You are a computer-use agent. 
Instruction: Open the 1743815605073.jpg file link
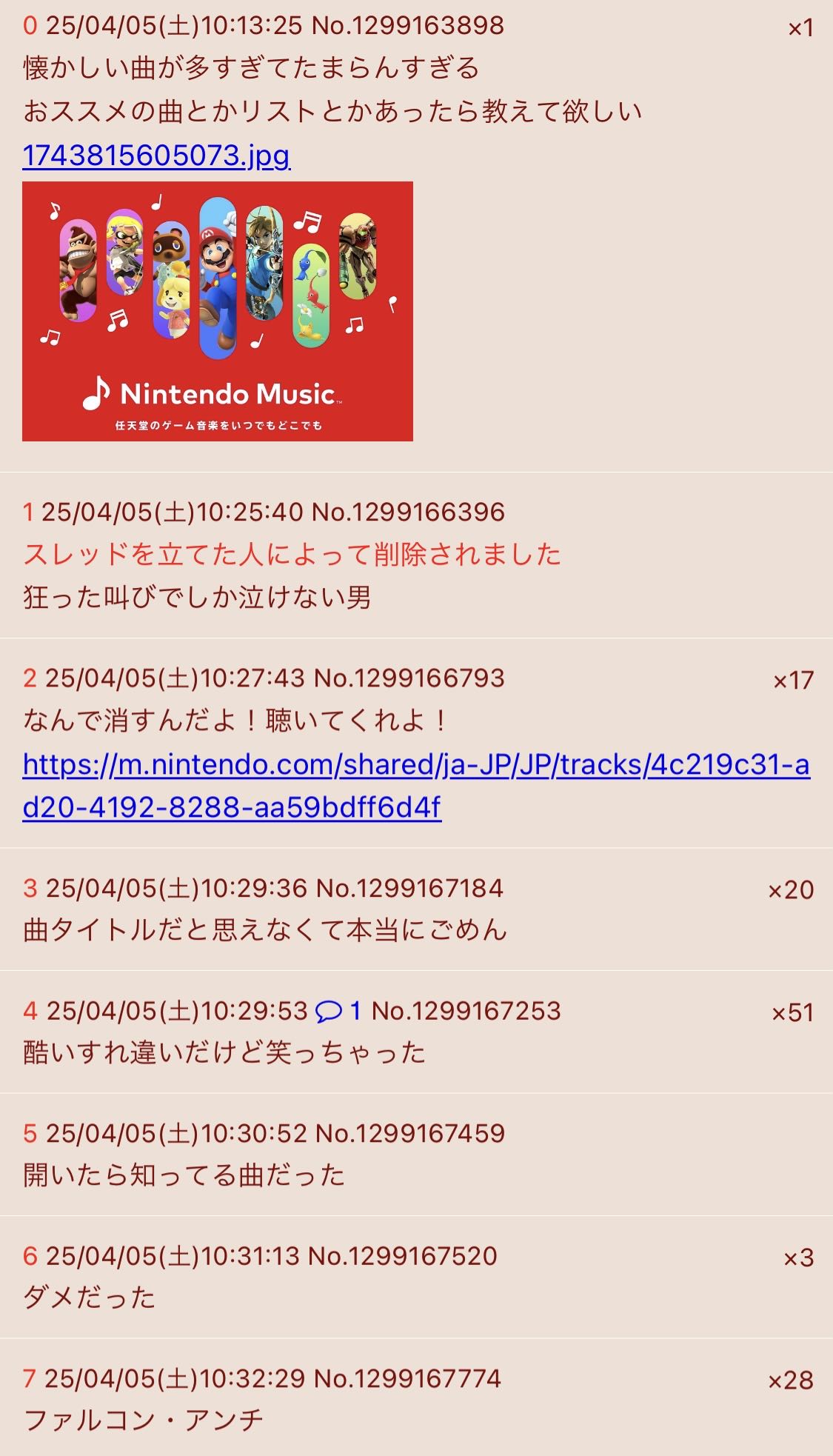coord(156,156)
